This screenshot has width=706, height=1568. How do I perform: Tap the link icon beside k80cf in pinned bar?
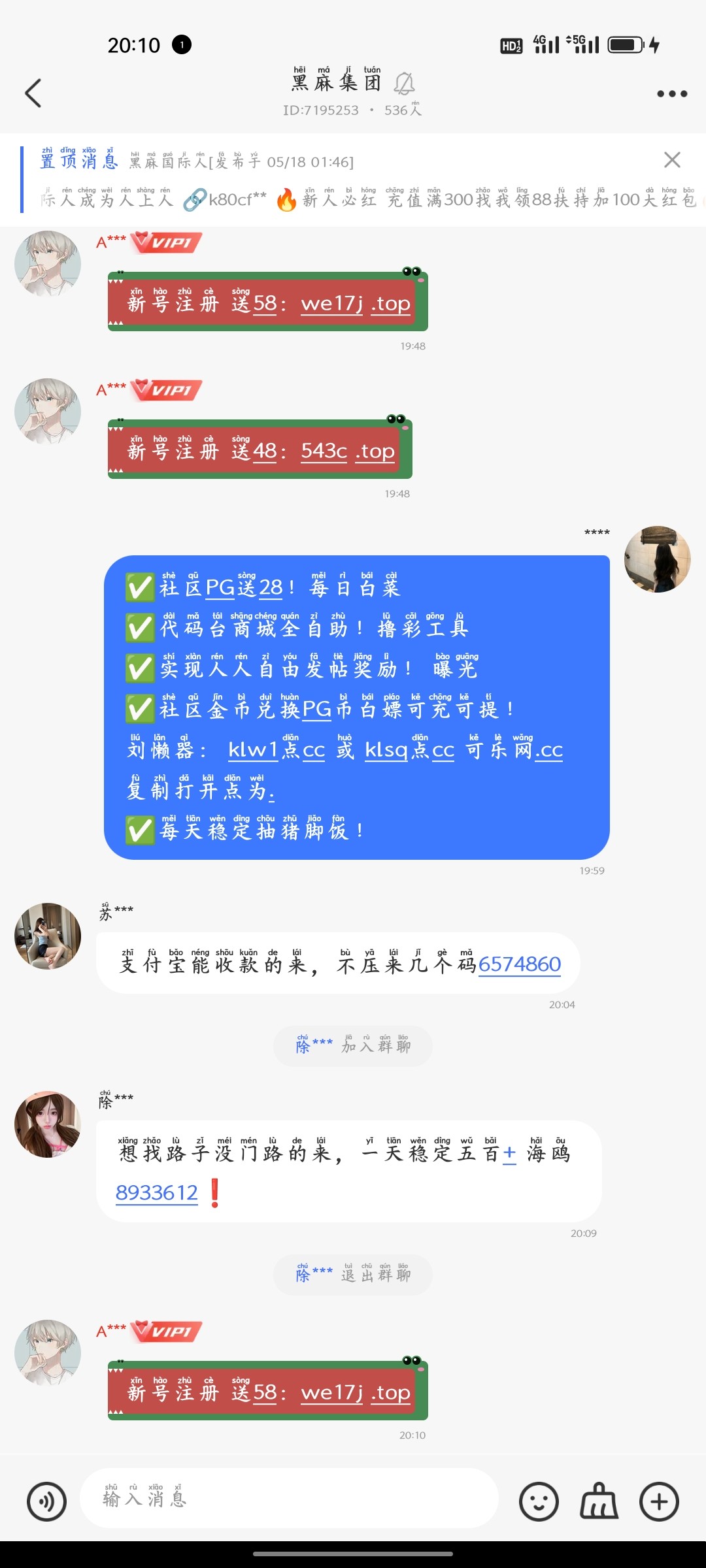point(196,201)
